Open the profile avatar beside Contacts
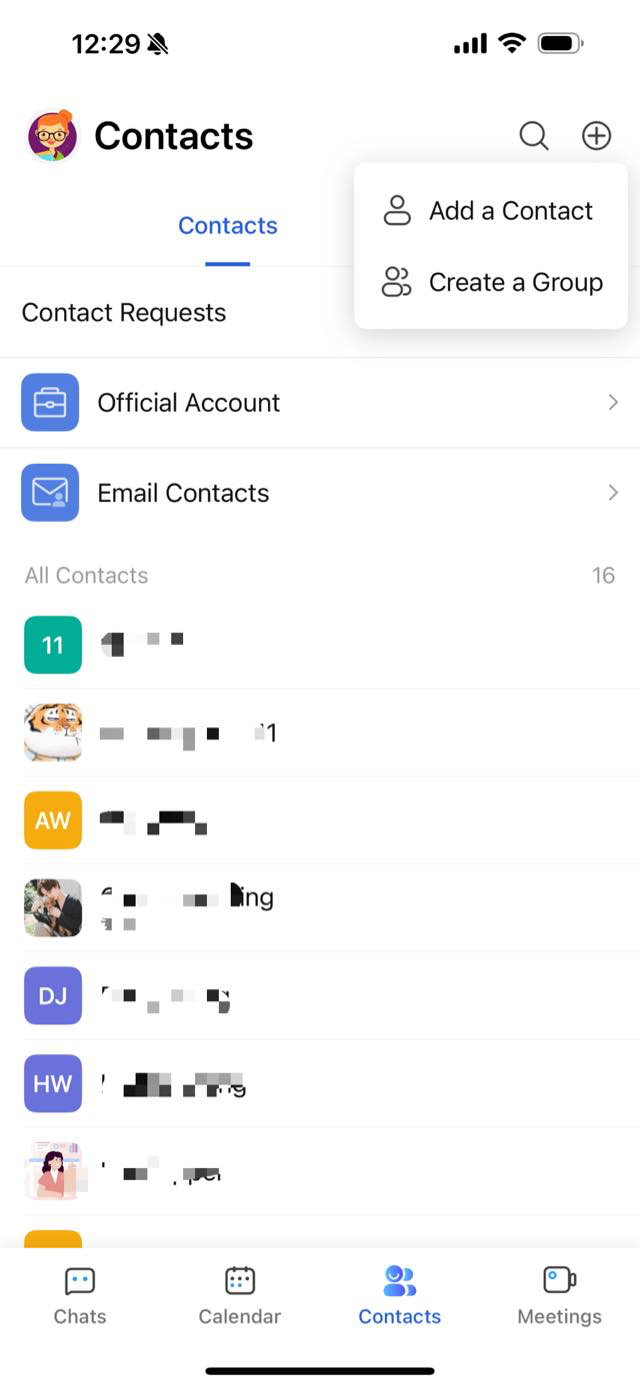 [x=52, y=136]
